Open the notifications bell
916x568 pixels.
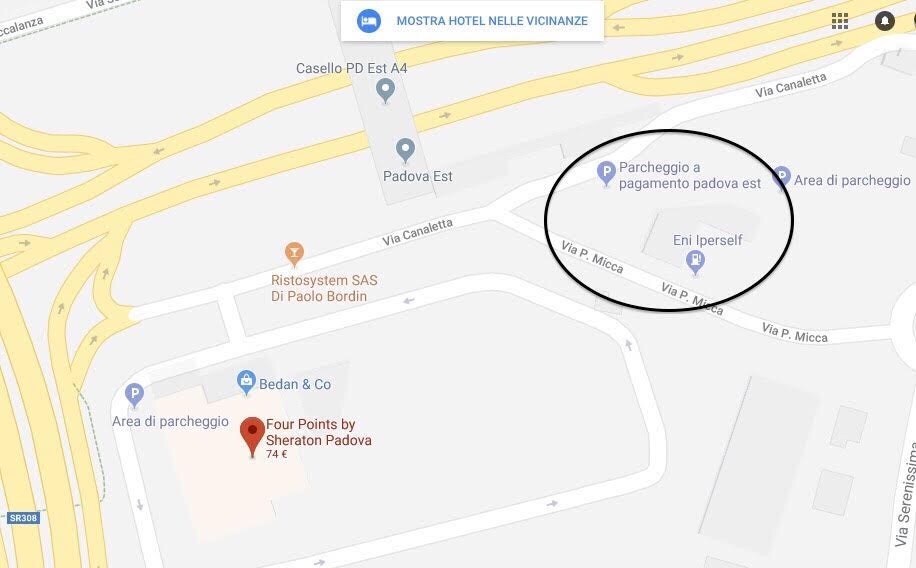885,21
